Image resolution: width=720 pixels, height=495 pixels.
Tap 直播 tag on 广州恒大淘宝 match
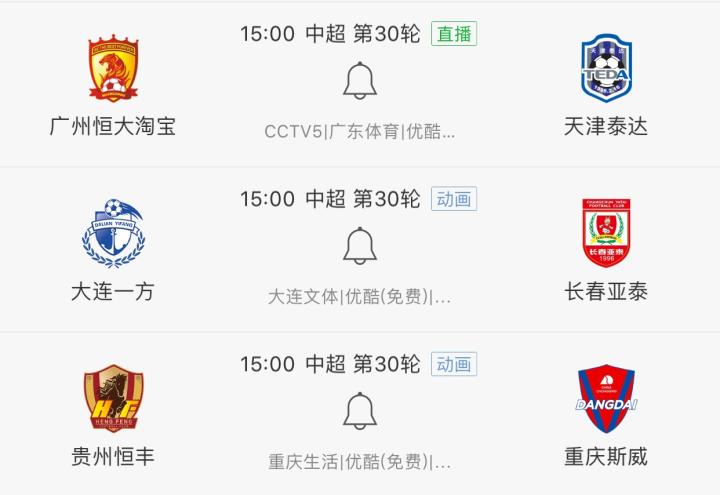(454, 34)
